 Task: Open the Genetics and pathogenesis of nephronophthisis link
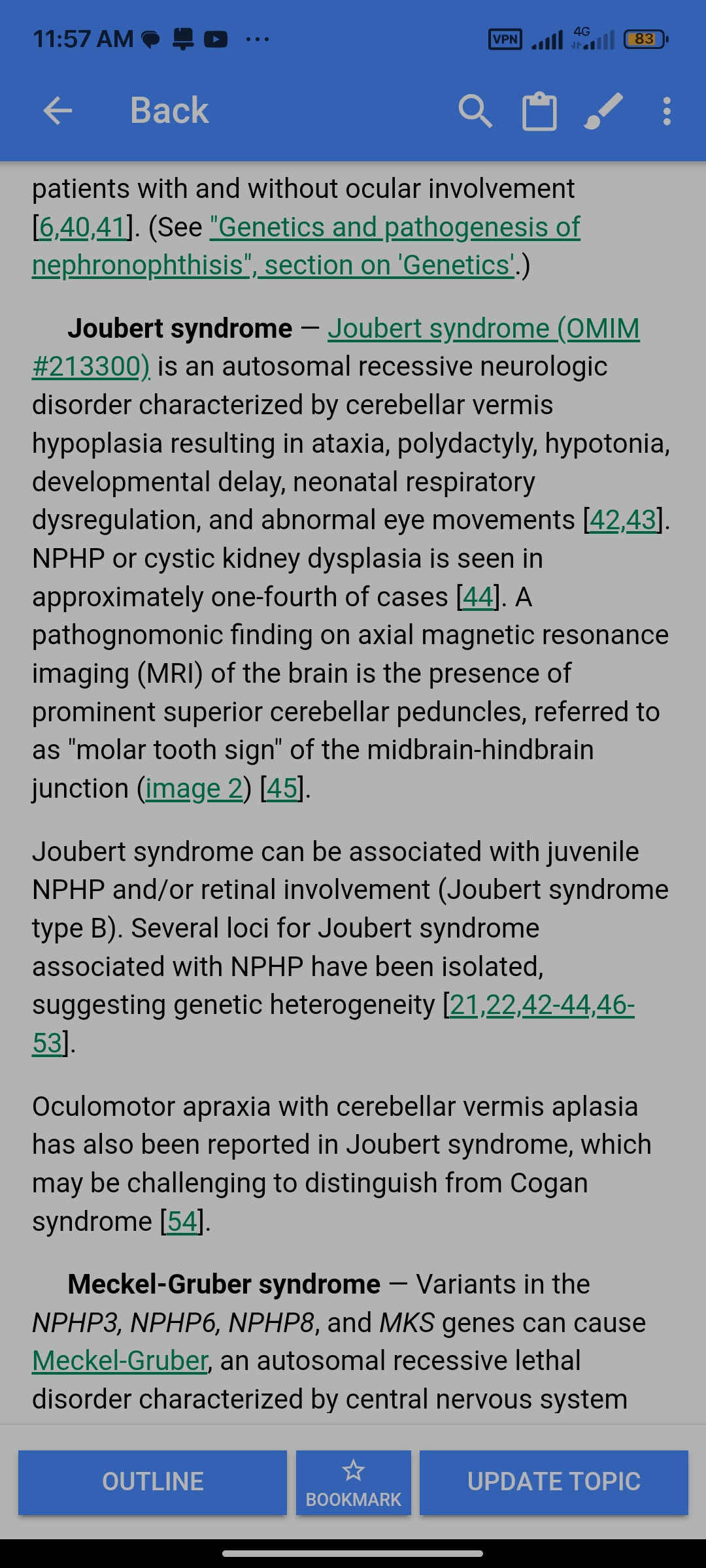pos(306,246)
